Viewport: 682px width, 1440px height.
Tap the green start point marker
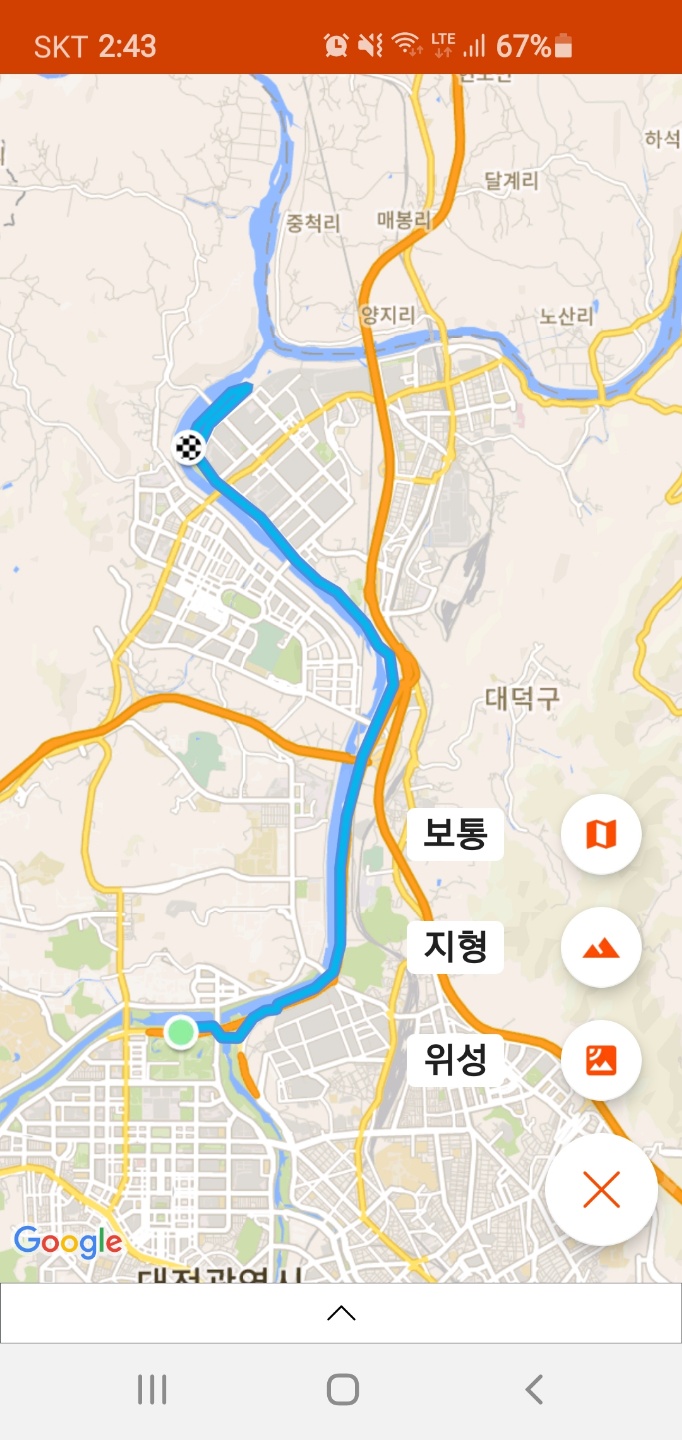point(181,1031)
